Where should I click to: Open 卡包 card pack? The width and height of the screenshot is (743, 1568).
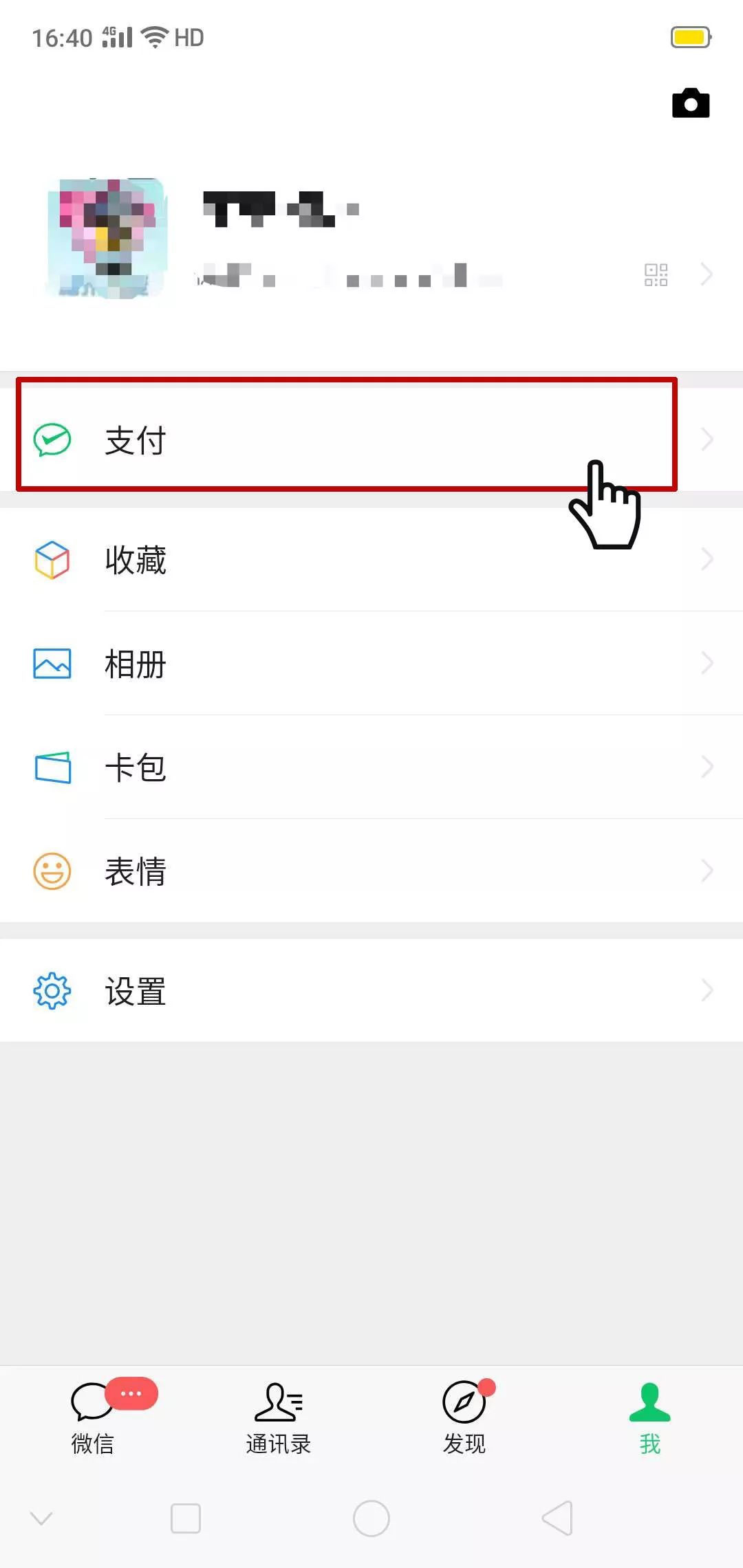[x=371, y=767]
